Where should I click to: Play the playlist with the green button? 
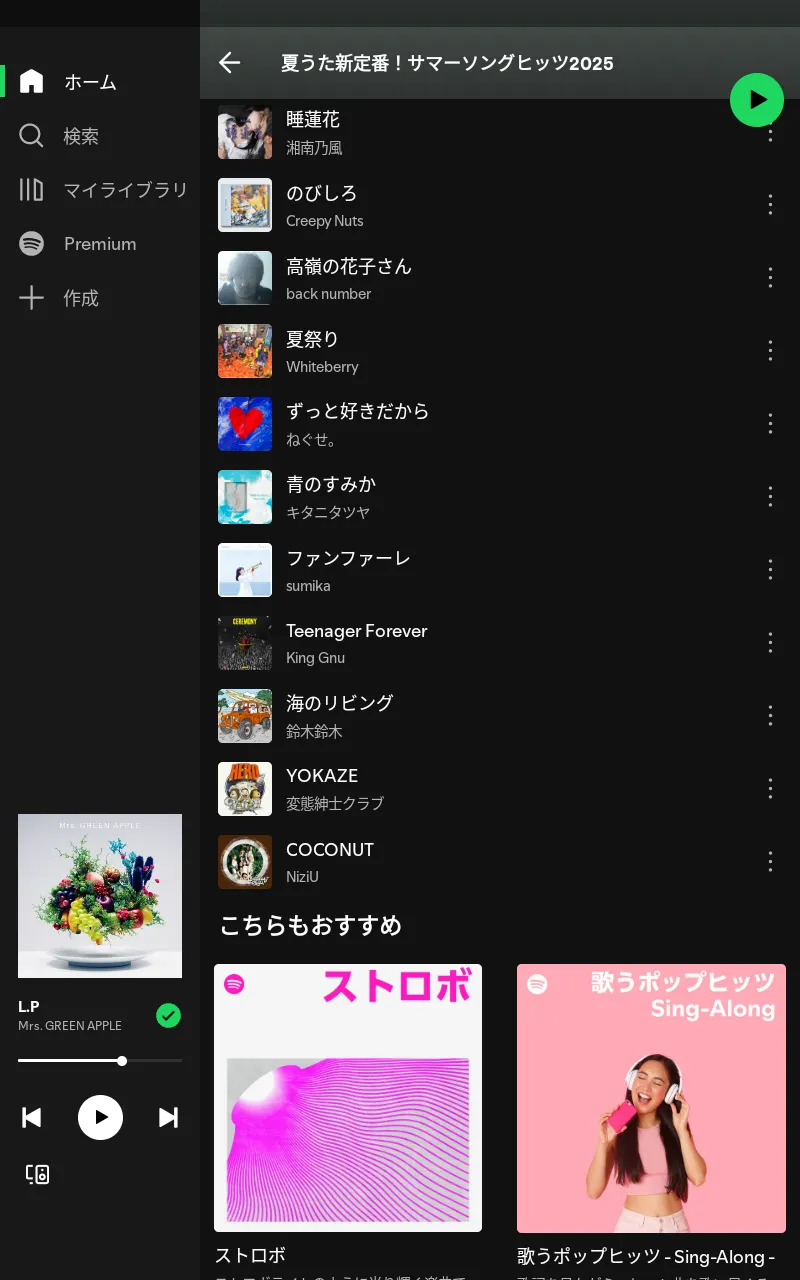point(757,100)
